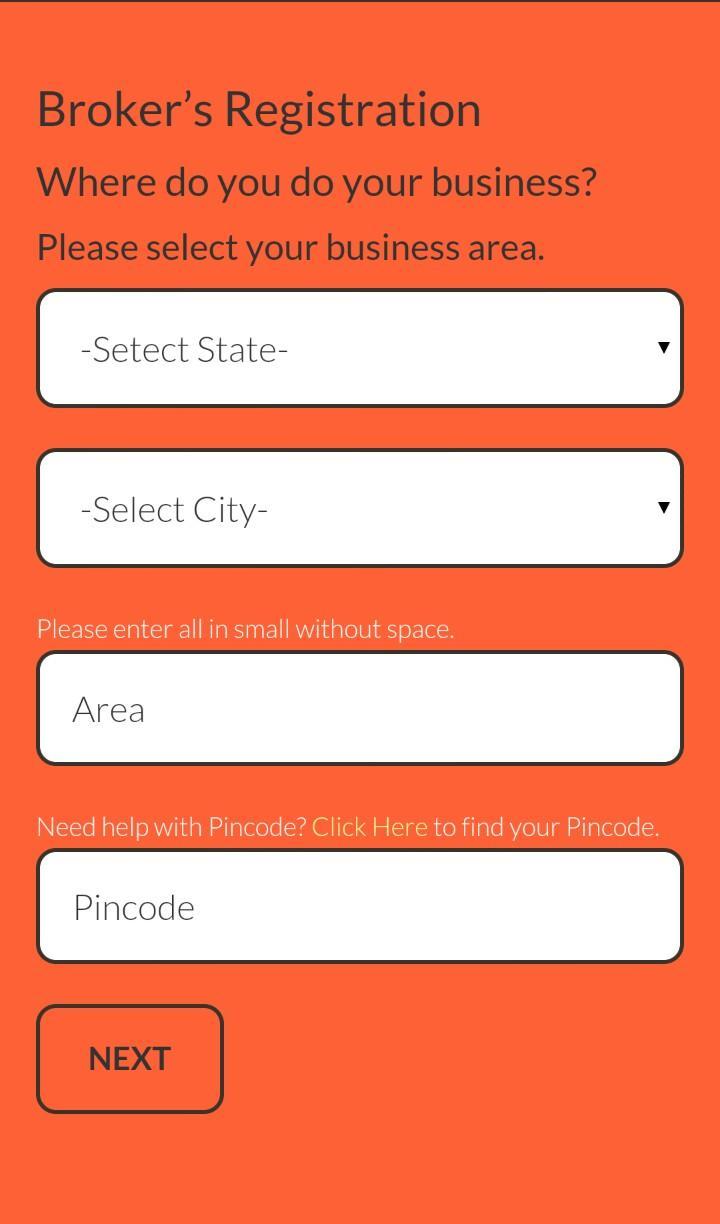Tap the Pincode input field
720x1224 pixels.
point(360,907)
